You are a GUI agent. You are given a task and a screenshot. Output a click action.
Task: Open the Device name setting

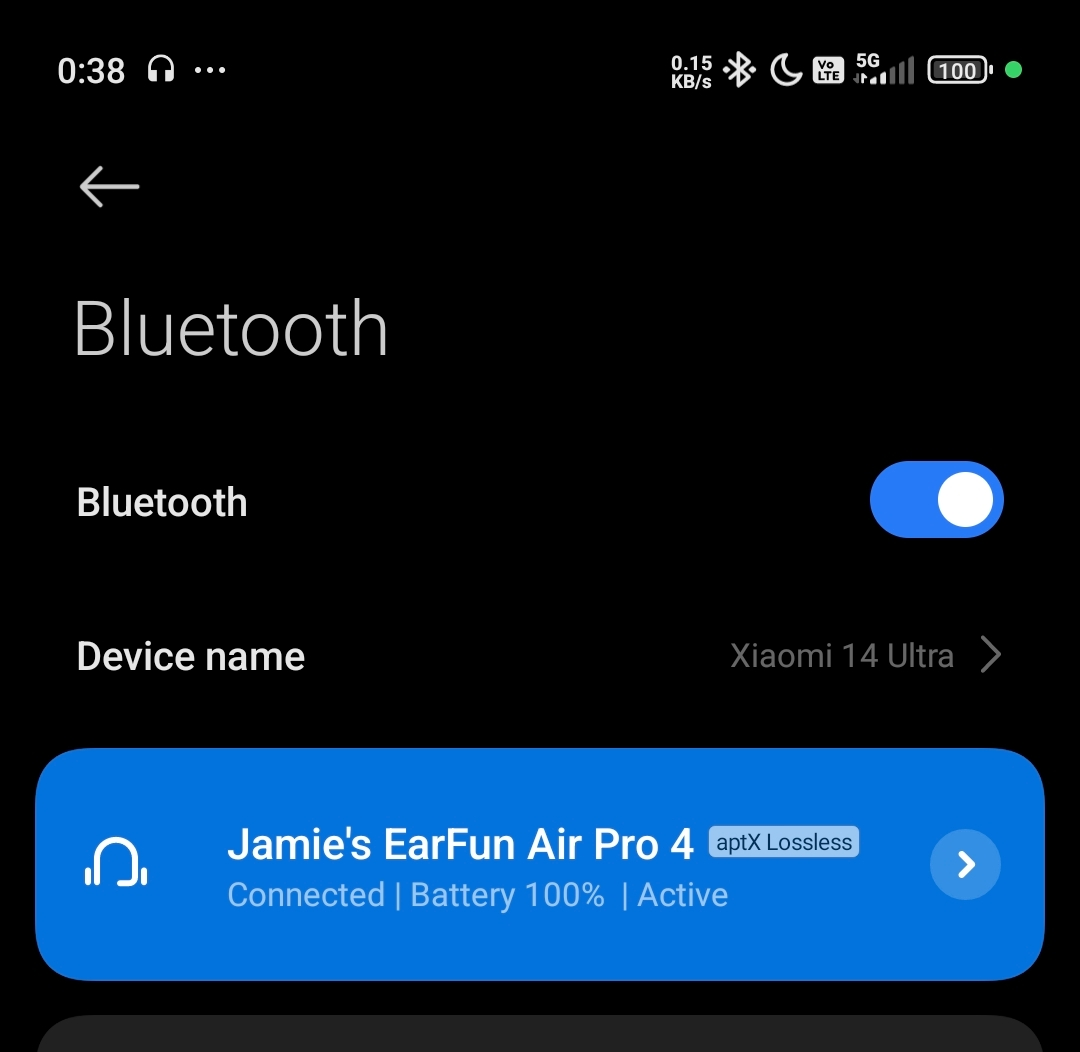(x=540, y=656)
